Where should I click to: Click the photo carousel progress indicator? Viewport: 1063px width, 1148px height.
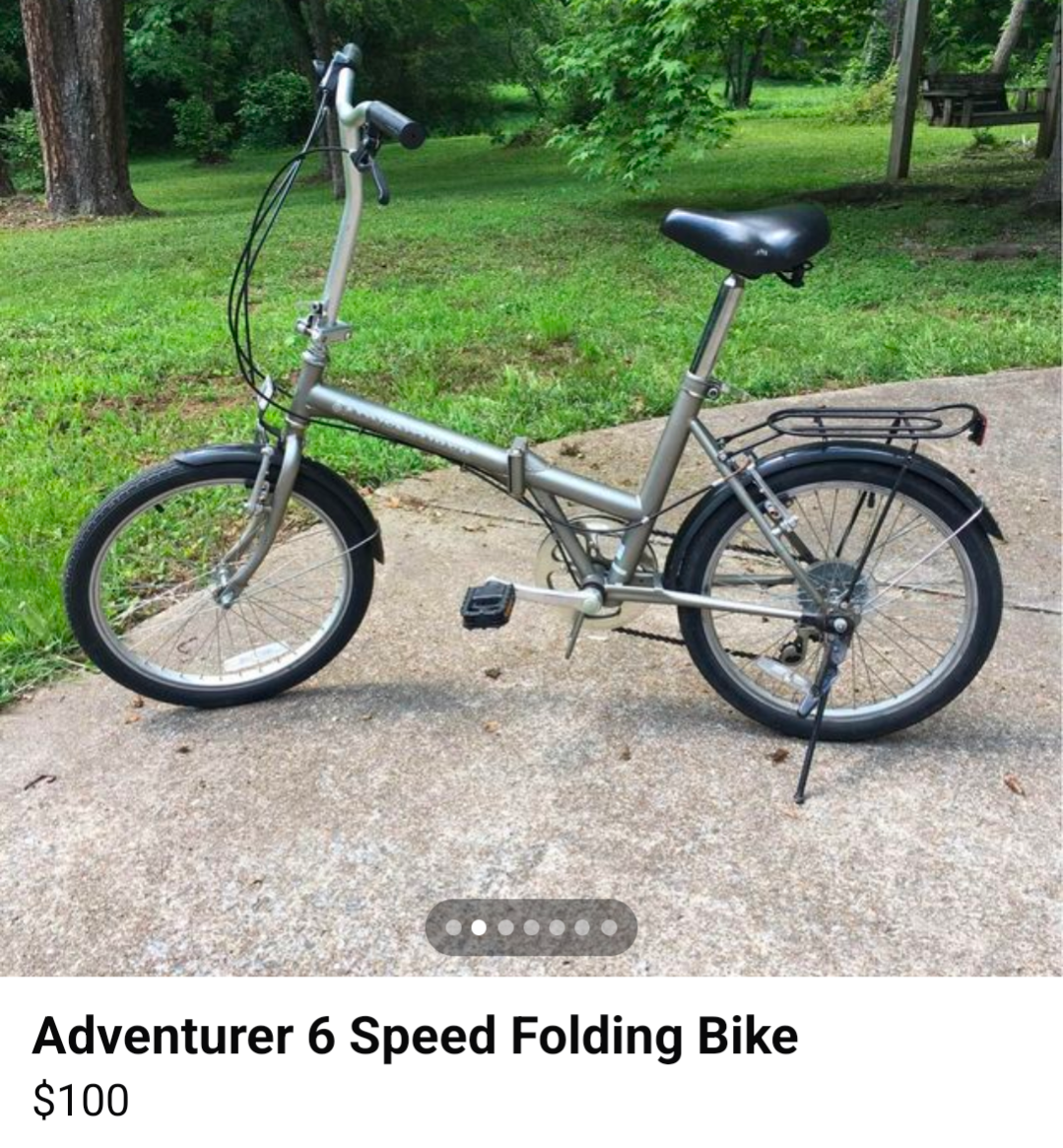tap(531, 928)
